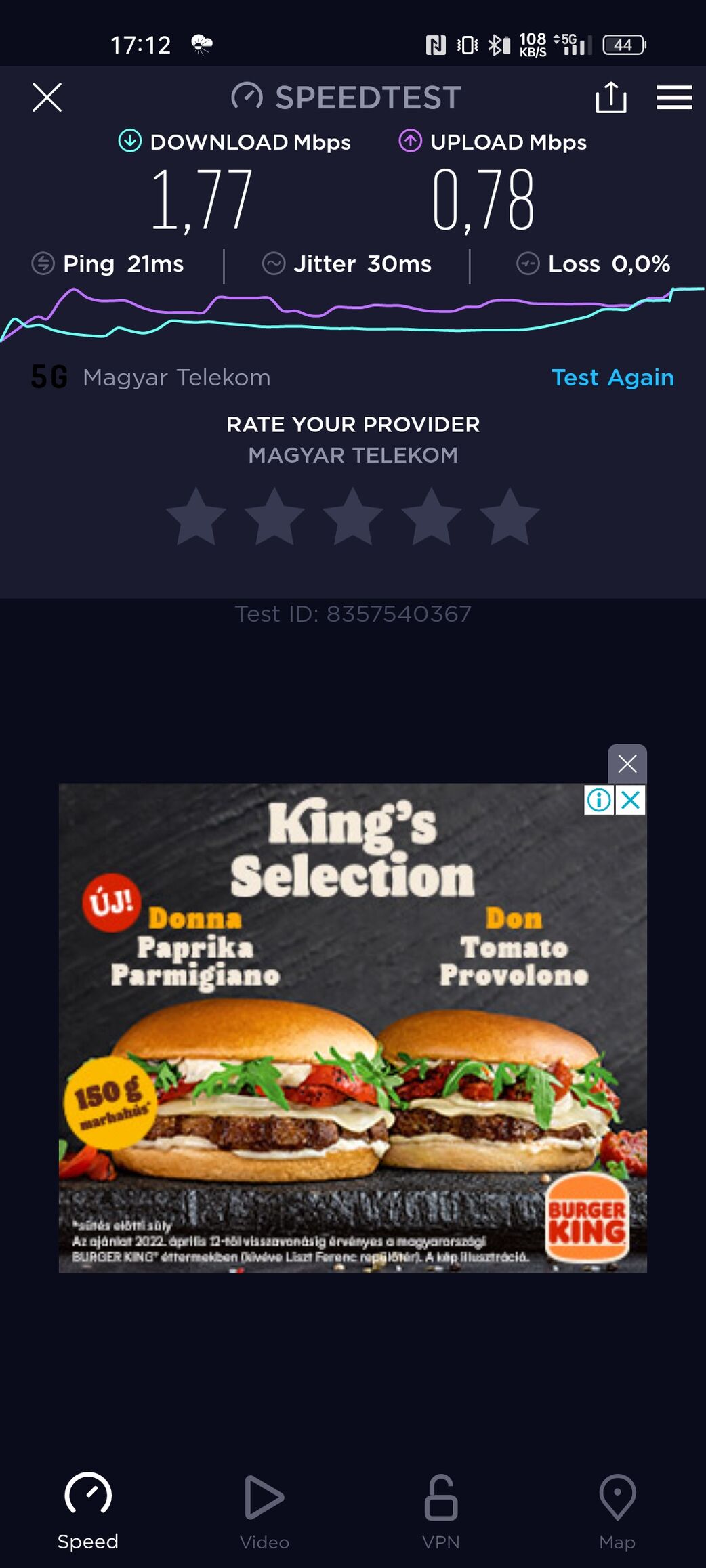
Task: Rate the provider five stars
Action: pos(510,517)
